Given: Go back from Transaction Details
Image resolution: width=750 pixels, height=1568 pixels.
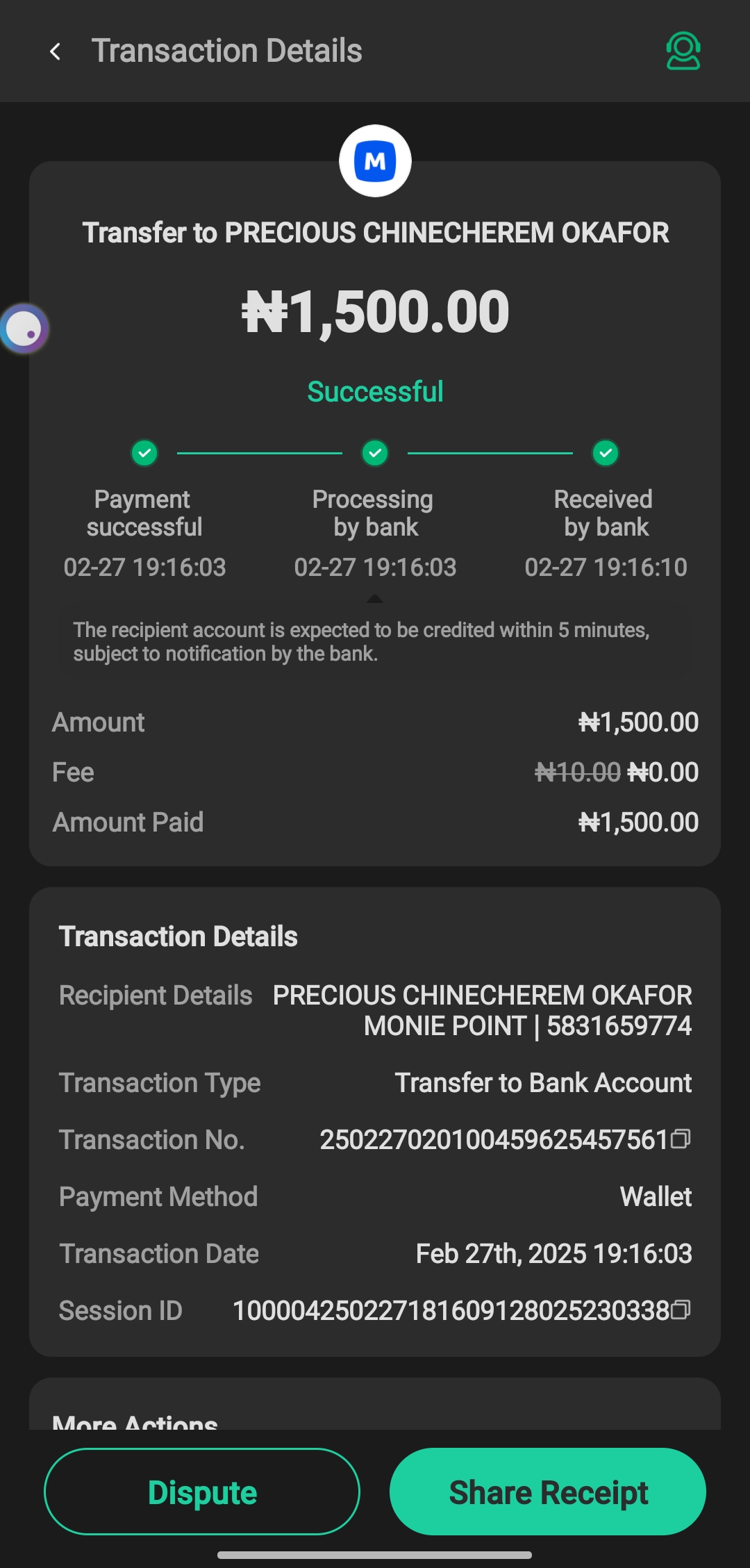Looking at the screenshot, I should [56, 51].
